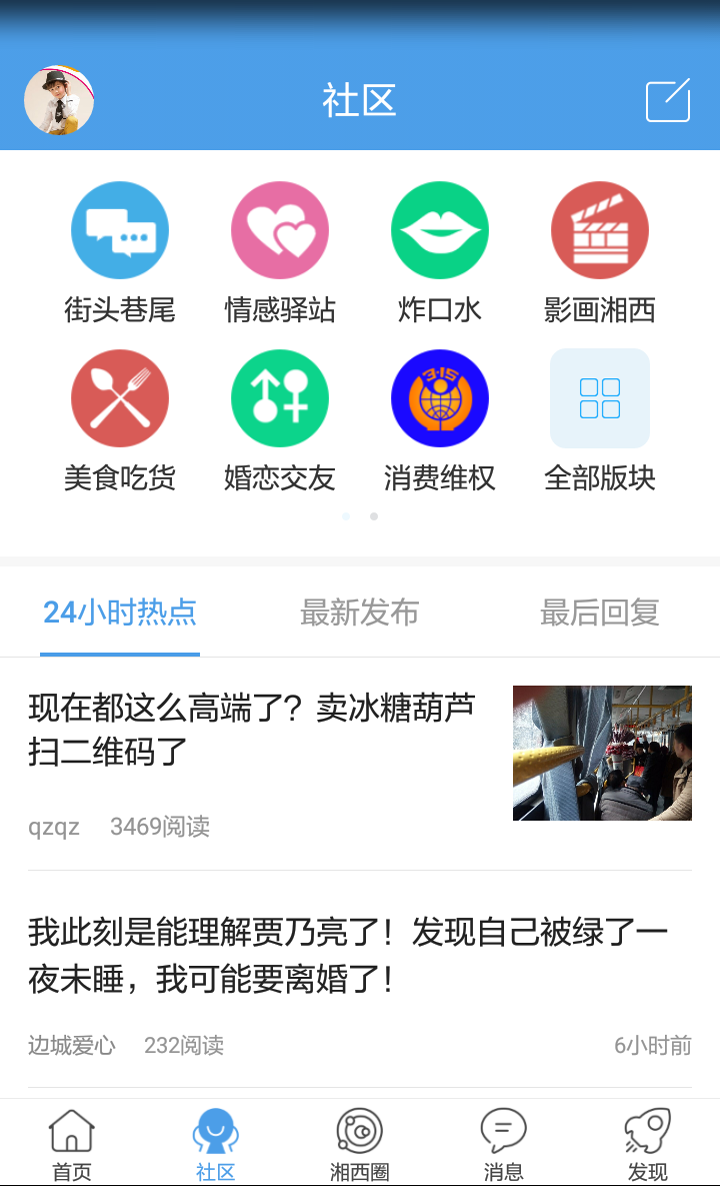Screen dimensions: 720x1186
Task: Open the profile avatar in the header
Action: tap(59, 101)
